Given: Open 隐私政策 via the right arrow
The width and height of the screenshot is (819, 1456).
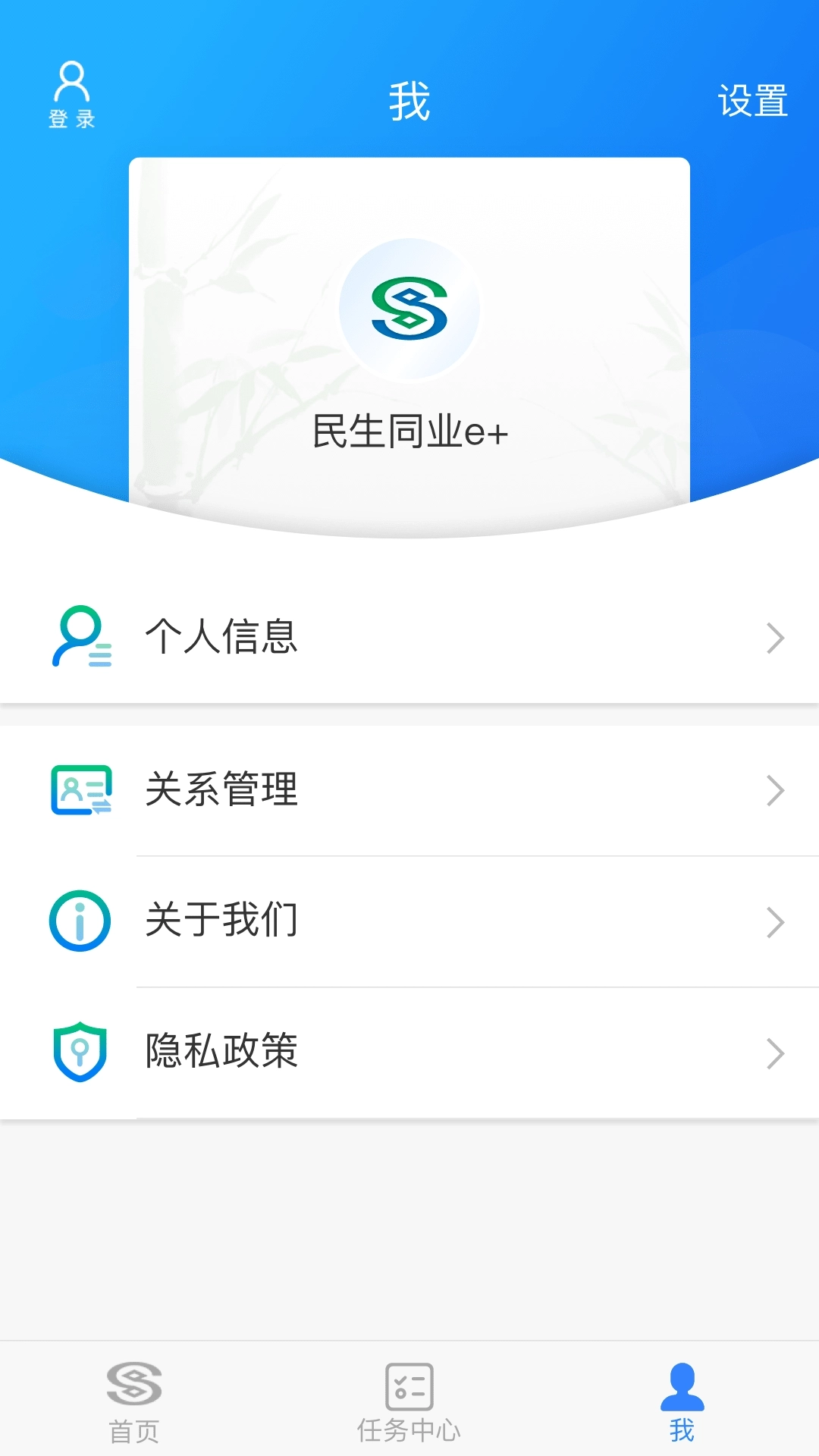Looking at the screenshot, I should (x=777, y=1051).
